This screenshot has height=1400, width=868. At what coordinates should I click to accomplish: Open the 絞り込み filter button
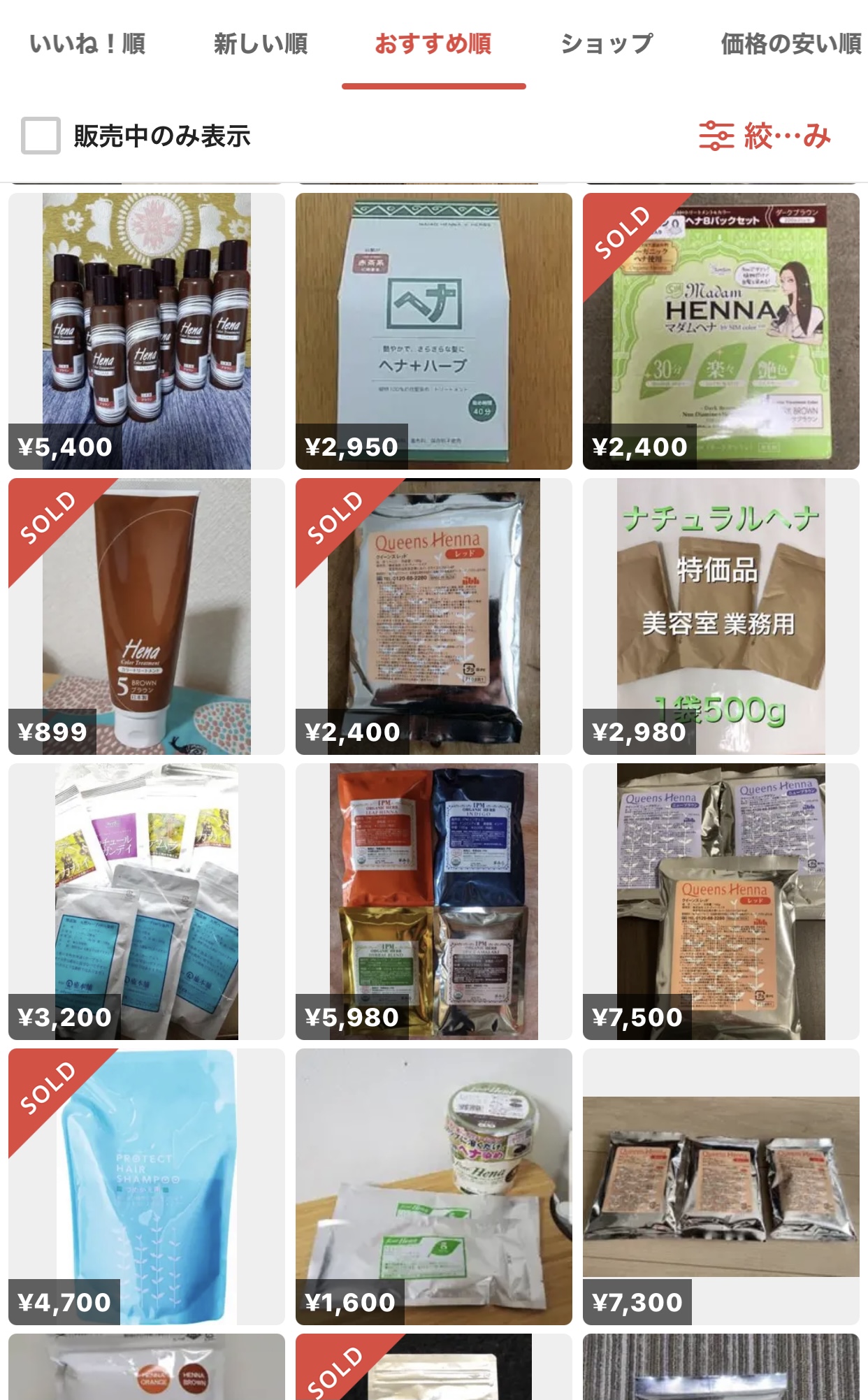pos(765,136)
